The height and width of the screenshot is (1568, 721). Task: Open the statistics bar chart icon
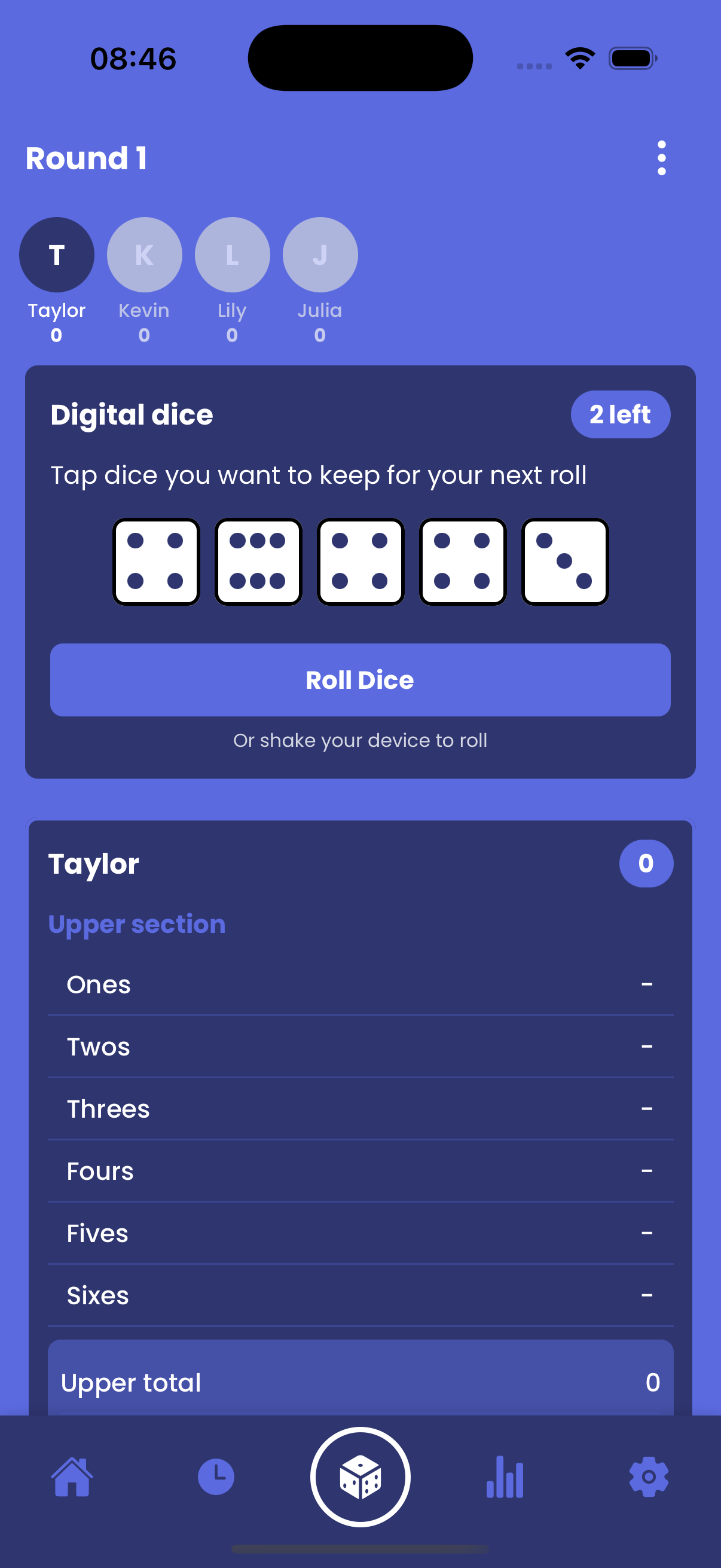tap(505, 1475)
